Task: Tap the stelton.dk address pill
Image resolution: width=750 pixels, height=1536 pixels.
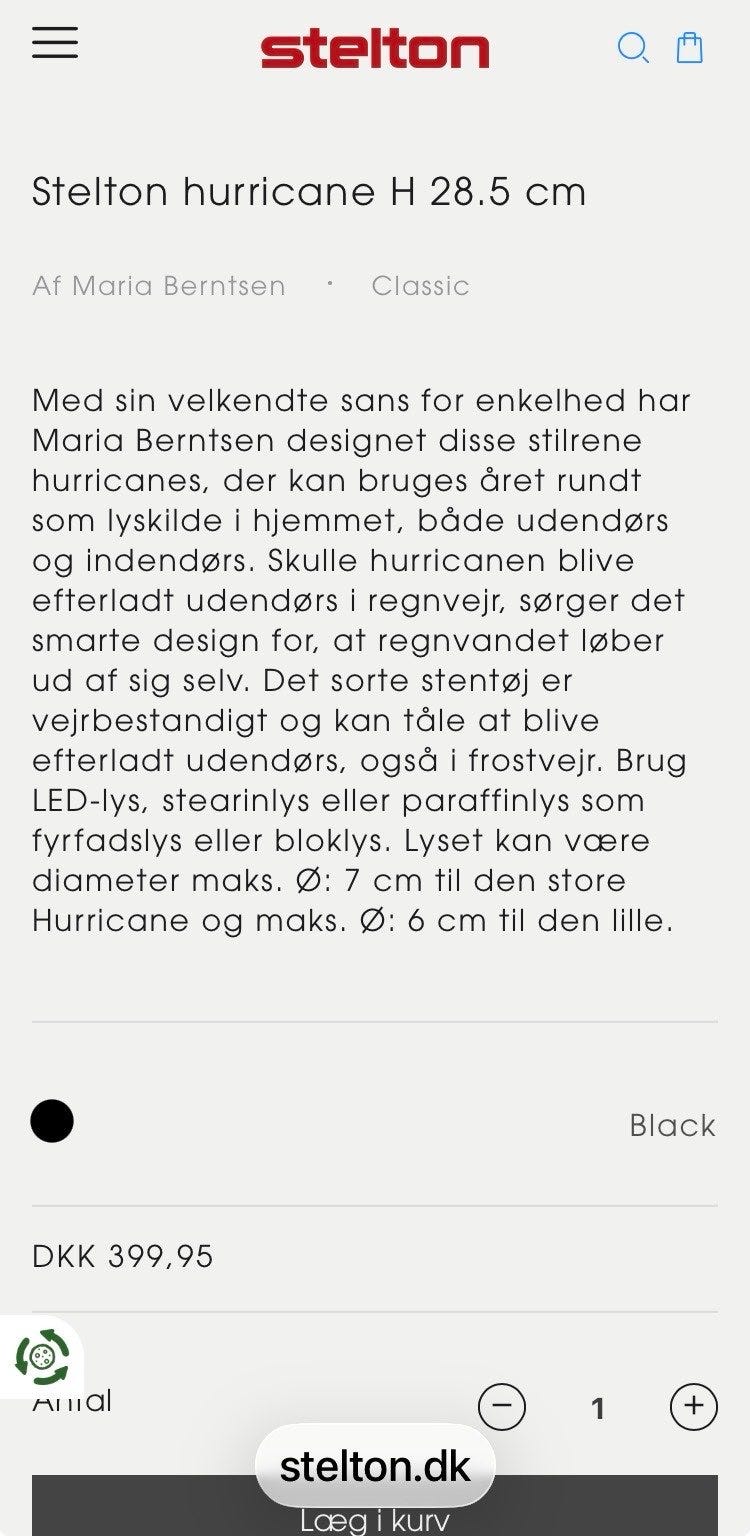Action: click(x=374, y=1466)
